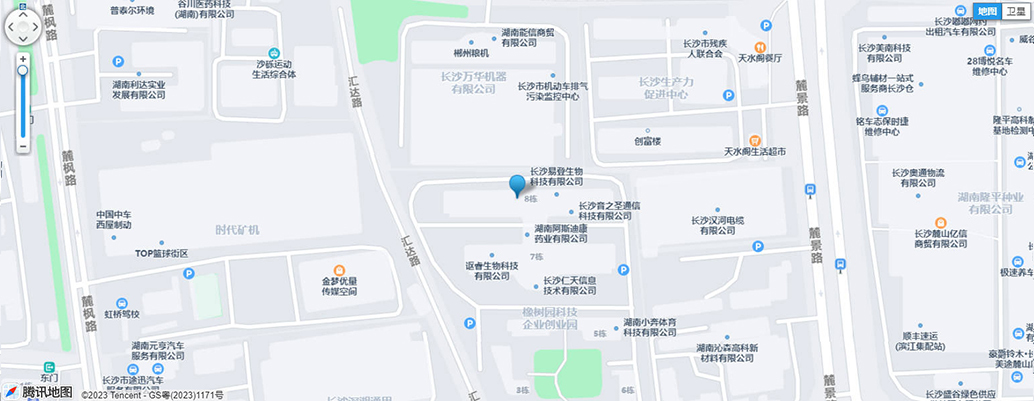Tap the blue location marker pin
1034x401 pixels.
[x=517, y=184]
